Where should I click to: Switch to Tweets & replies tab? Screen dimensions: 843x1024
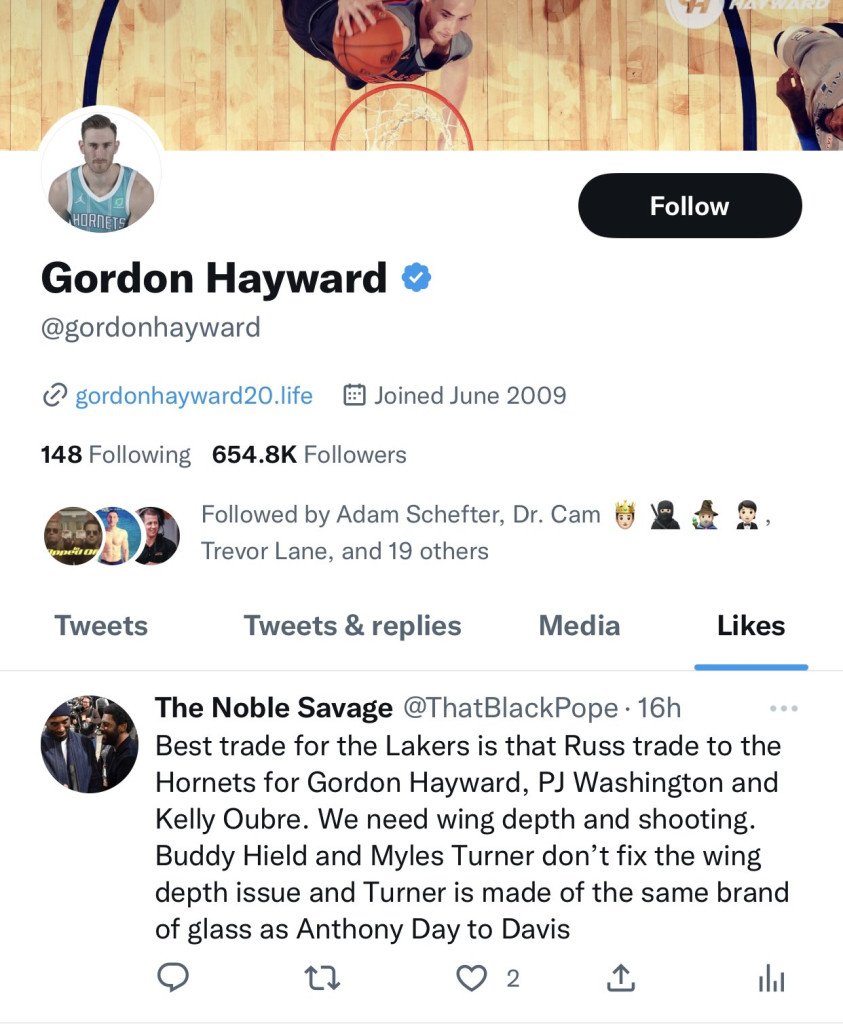pos(352,626)
